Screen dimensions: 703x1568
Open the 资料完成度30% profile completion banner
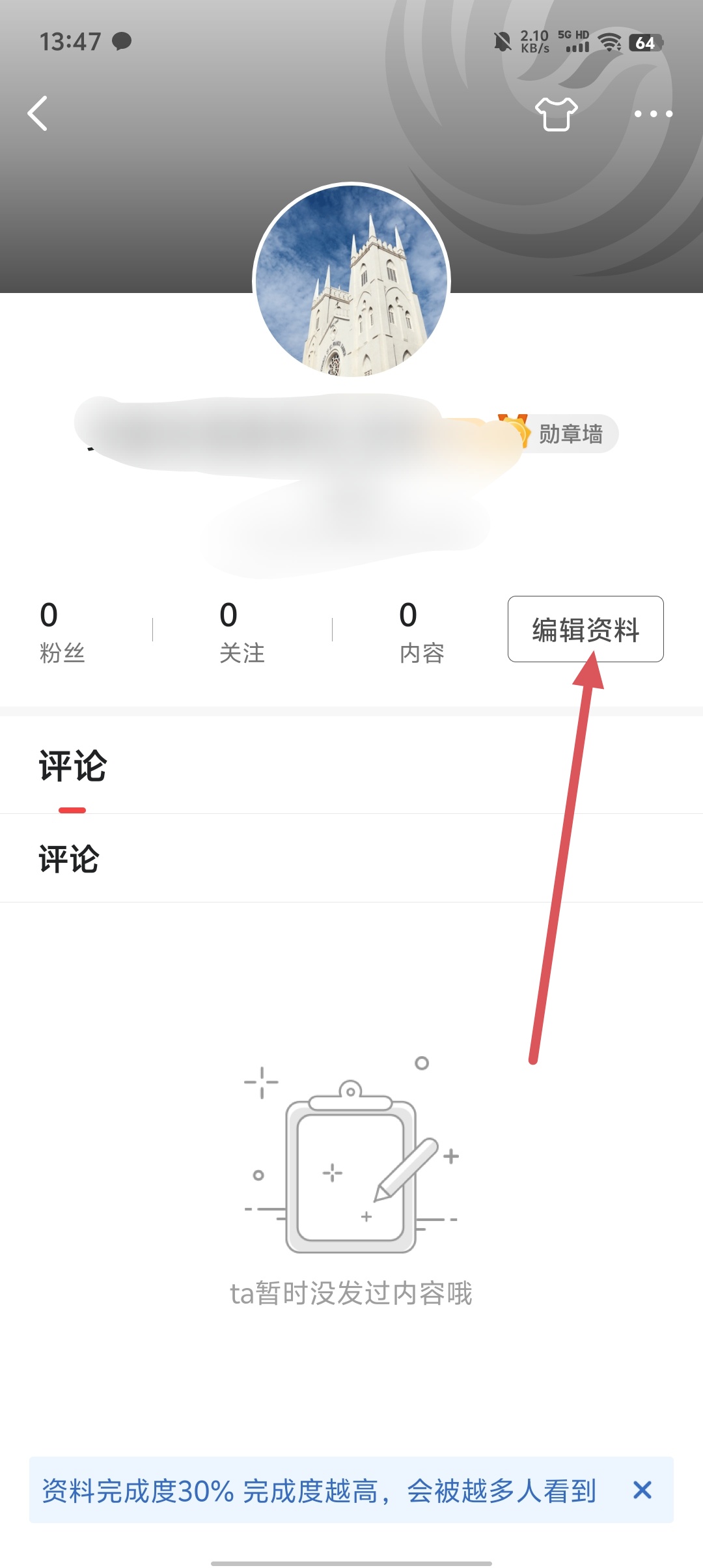tap(319, 1491)
